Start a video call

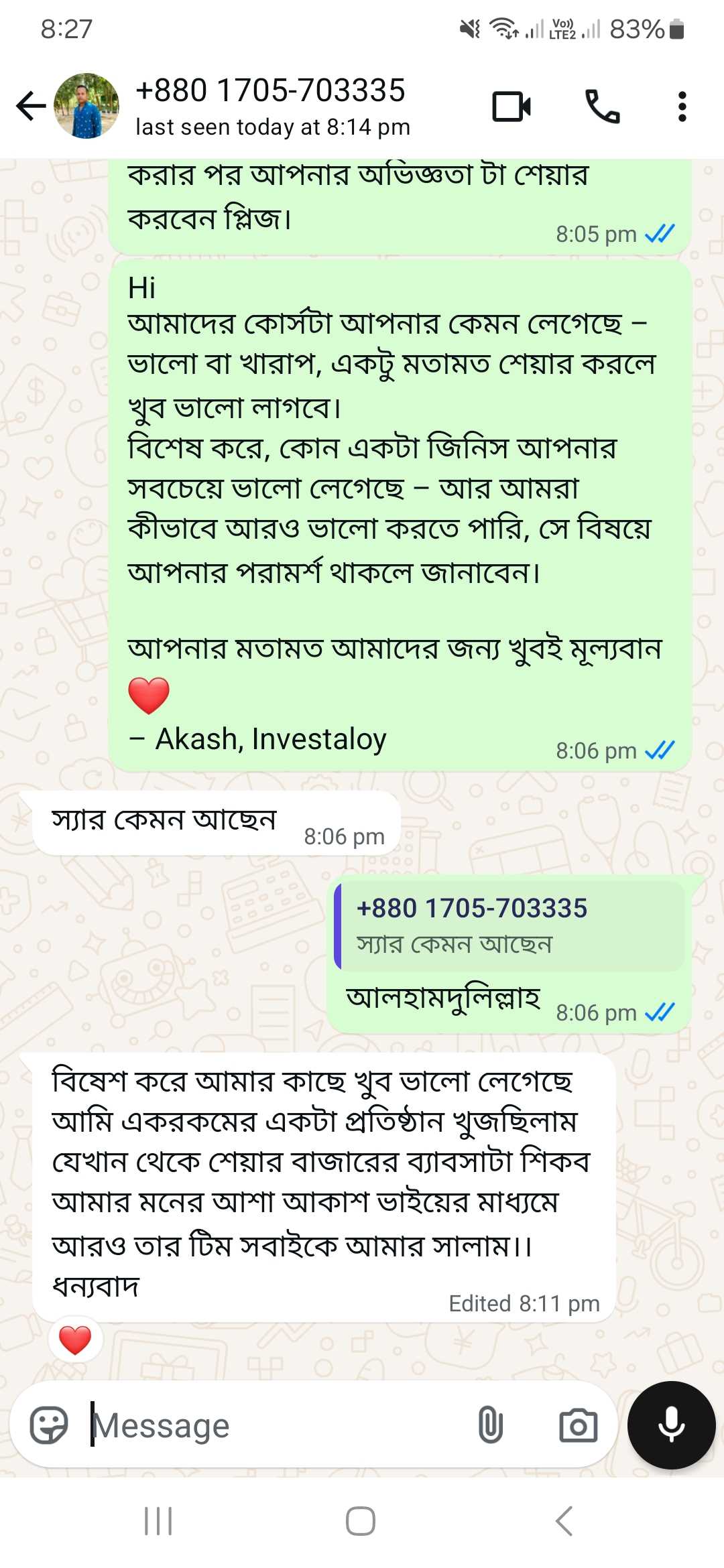click(511, 106)
